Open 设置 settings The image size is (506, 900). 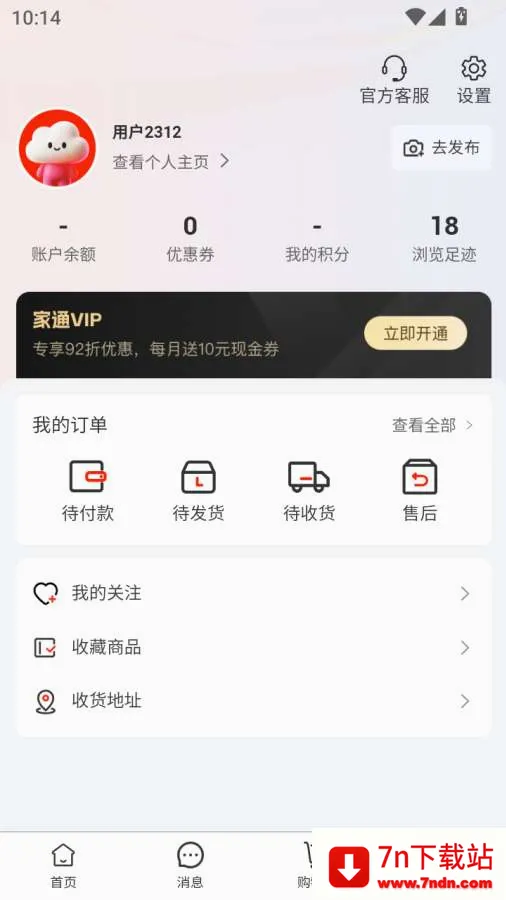point(474,80)
